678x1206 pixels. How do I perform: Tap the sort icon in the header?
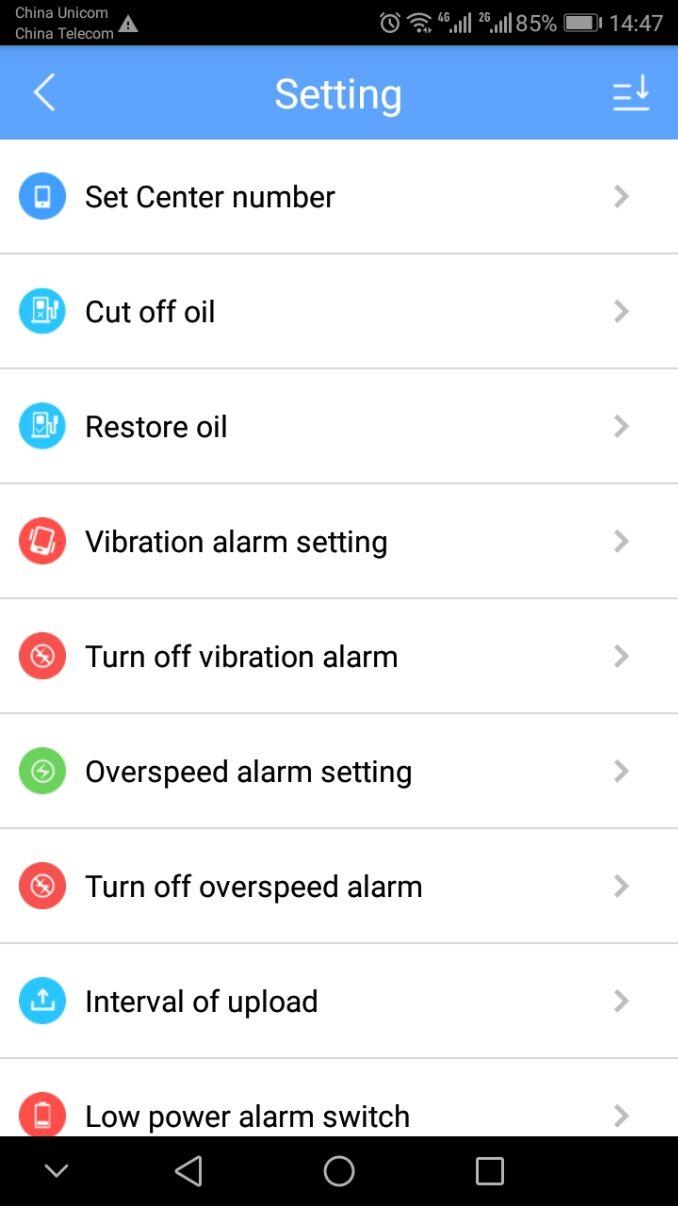(631, 93)
